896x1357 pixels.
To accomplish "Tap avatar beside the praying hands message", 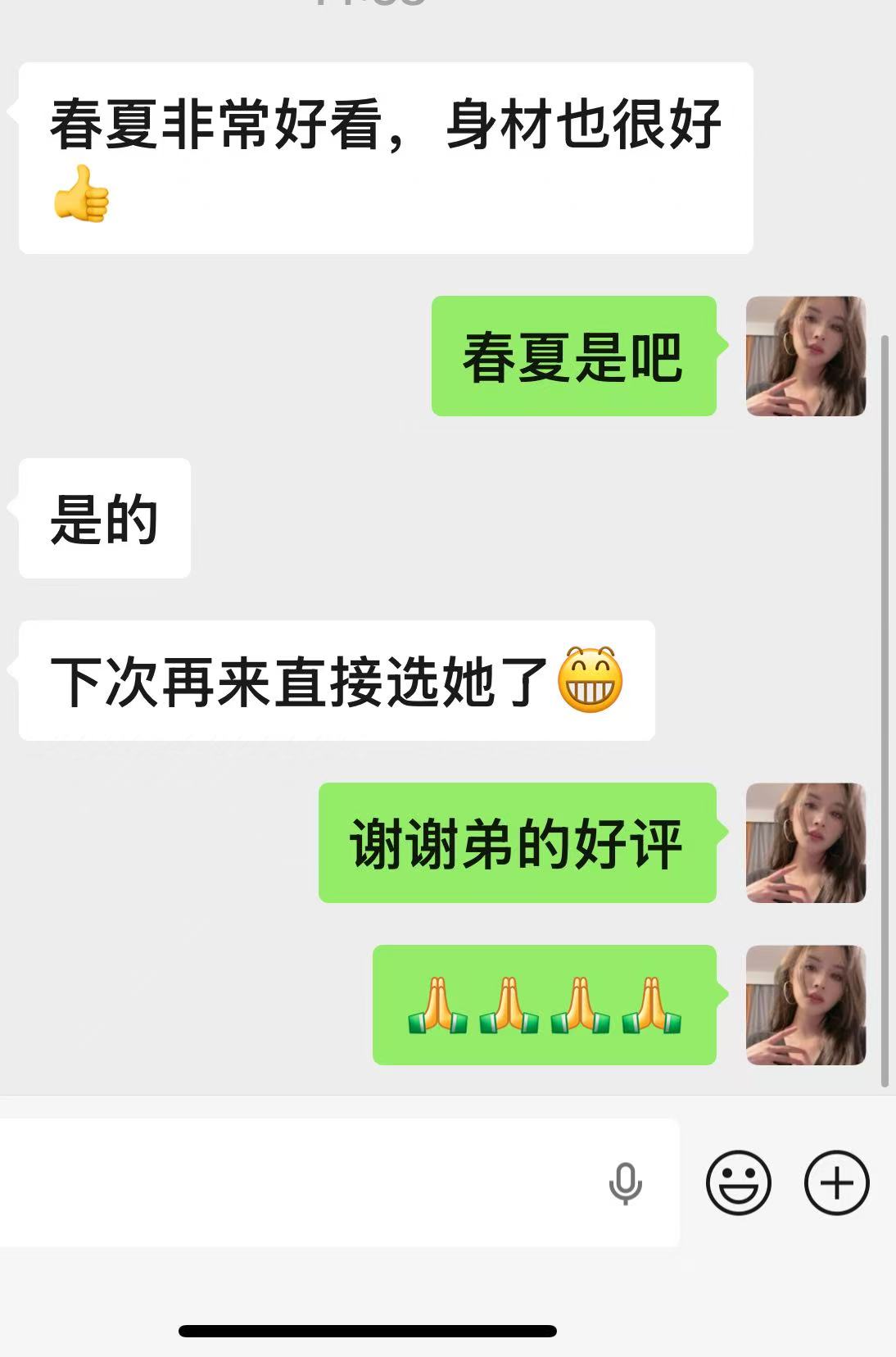I will [x=805, y=1005].
